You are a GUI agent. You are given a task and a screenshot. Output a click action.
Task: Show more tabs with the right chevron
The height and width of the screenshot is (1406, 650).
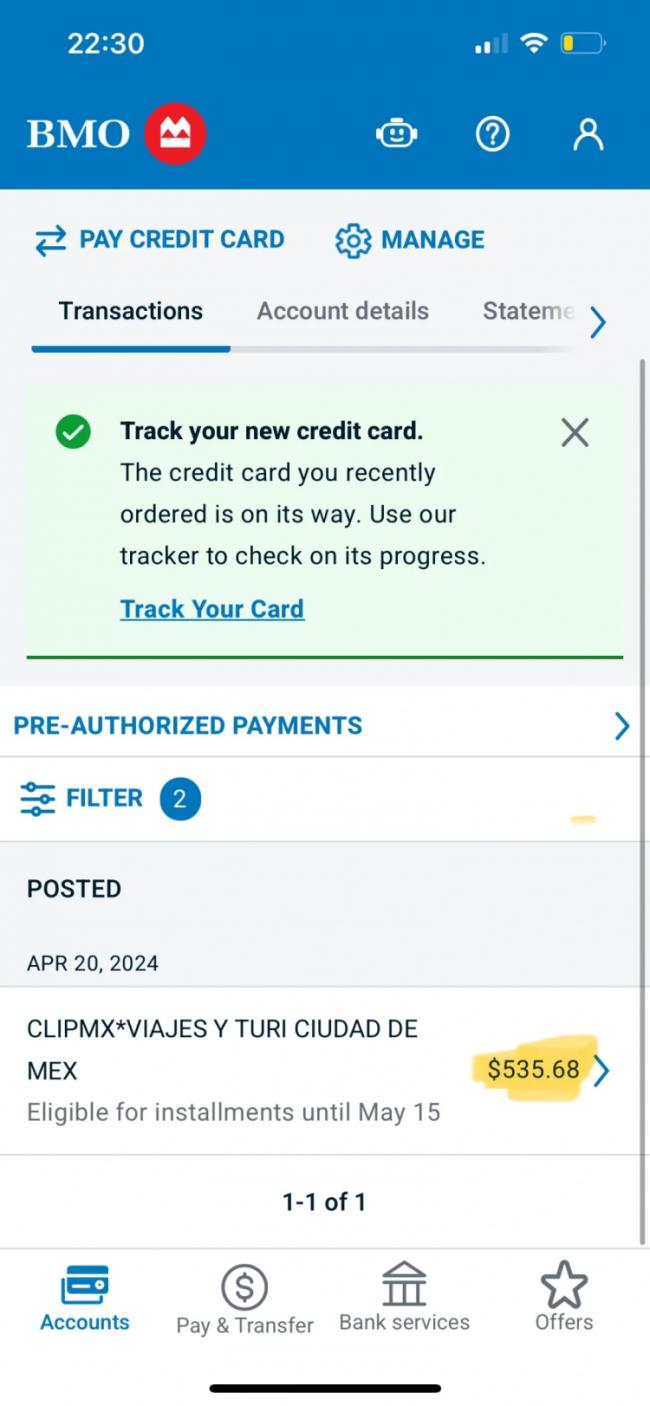[x=598, y=322]
